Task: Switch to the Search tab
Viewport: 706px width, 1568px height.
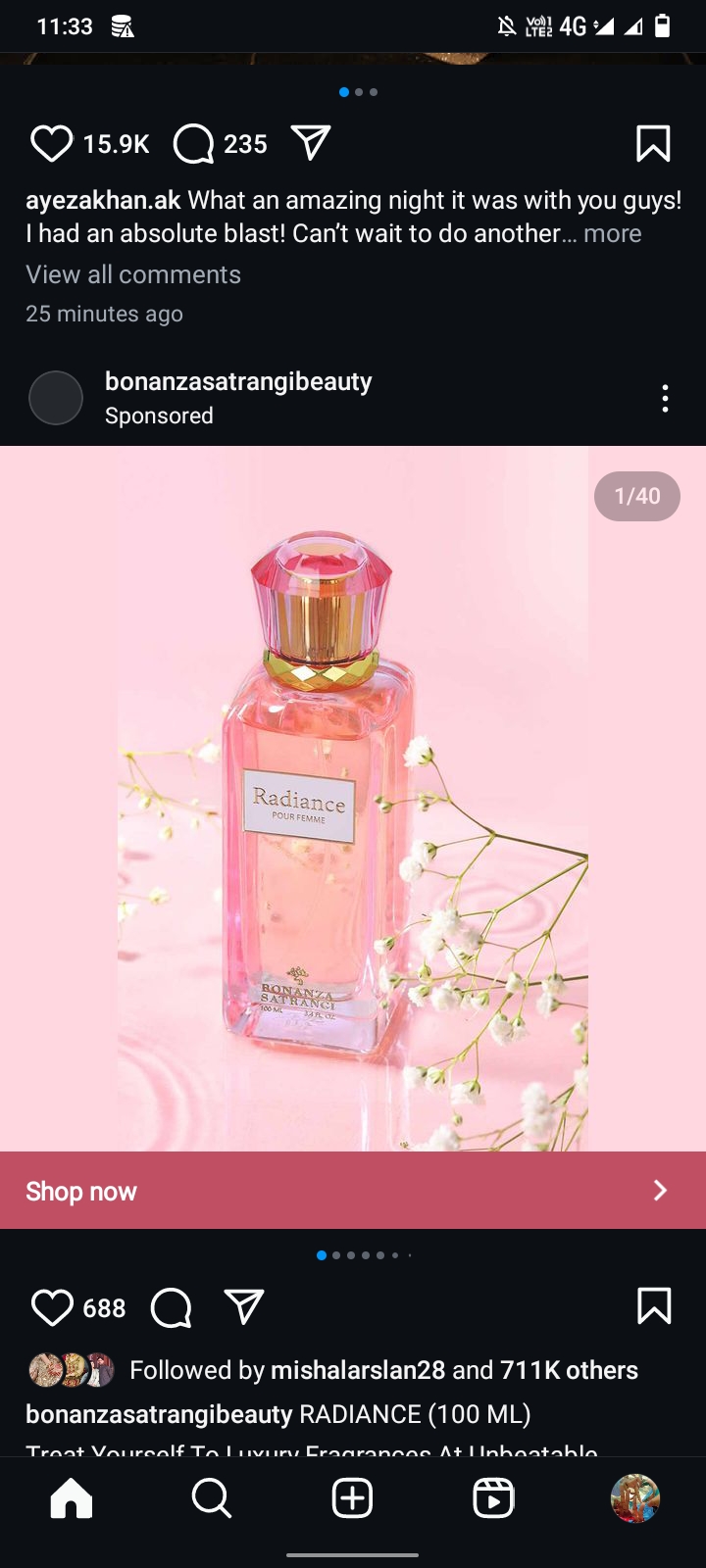Action: click(x=212, y=1498)
